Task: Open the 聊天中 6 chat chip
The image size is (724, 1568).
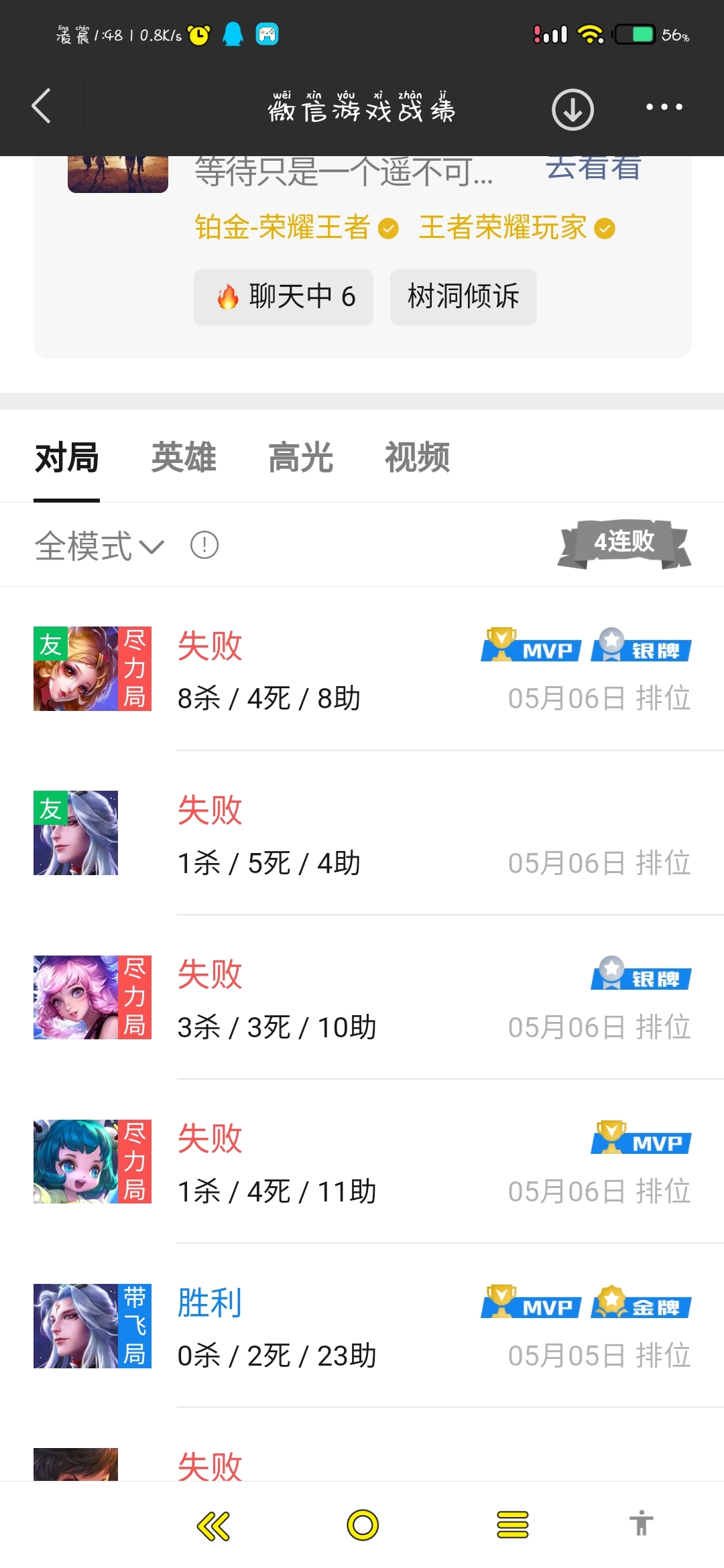Action: pos(284,297)
